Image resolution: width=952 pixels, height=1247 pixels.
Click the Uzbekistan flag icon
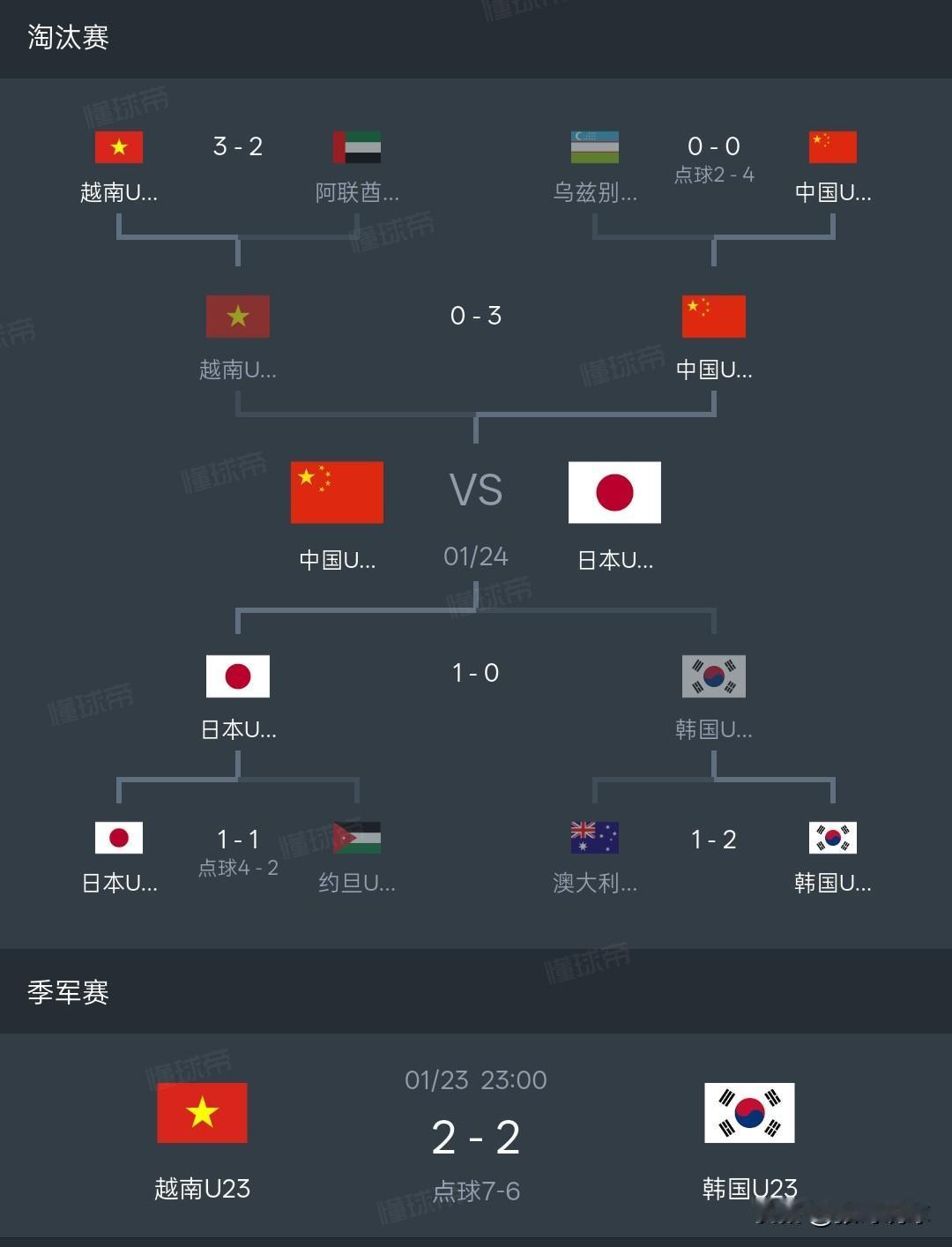[595, 146]
